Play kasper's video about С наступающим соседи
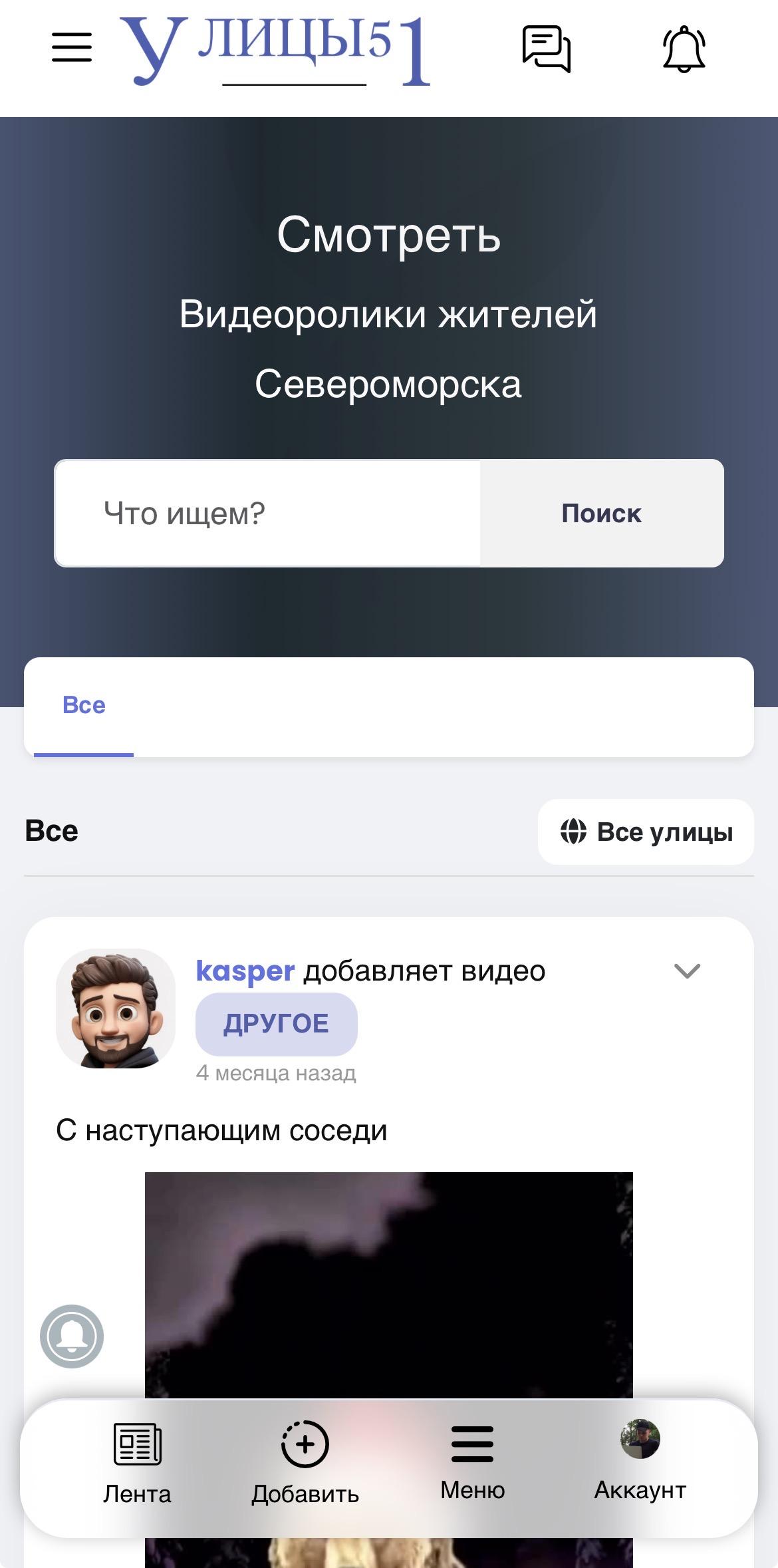 (388, 1284)
